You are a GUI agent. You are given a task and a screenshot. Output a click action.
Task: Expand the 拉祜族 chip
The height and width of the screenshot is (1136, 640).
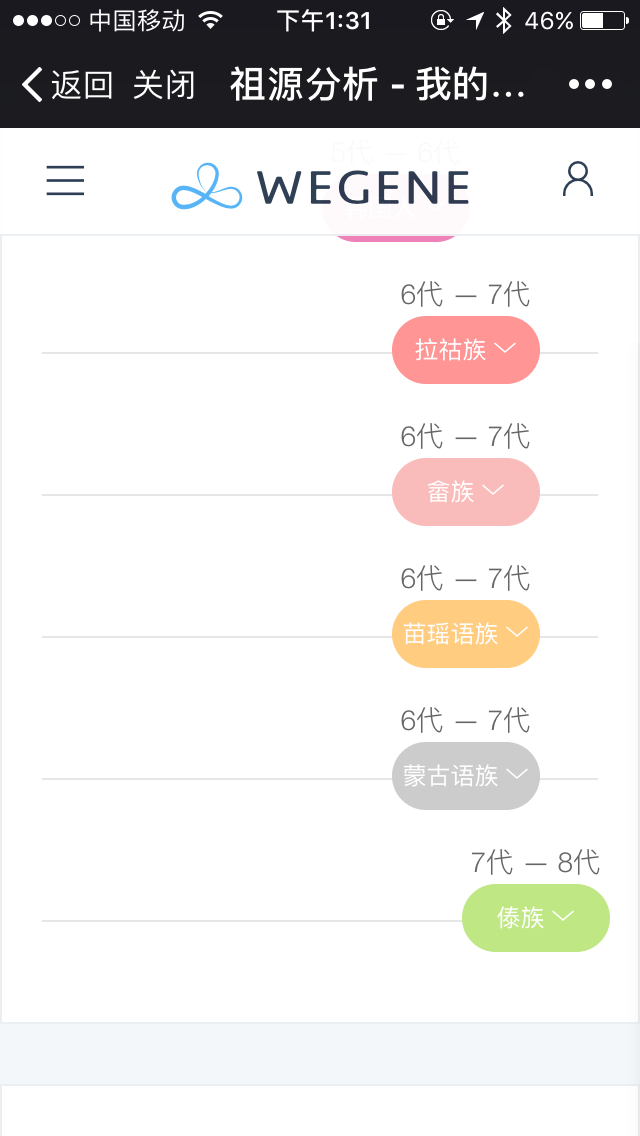[466, 350]
